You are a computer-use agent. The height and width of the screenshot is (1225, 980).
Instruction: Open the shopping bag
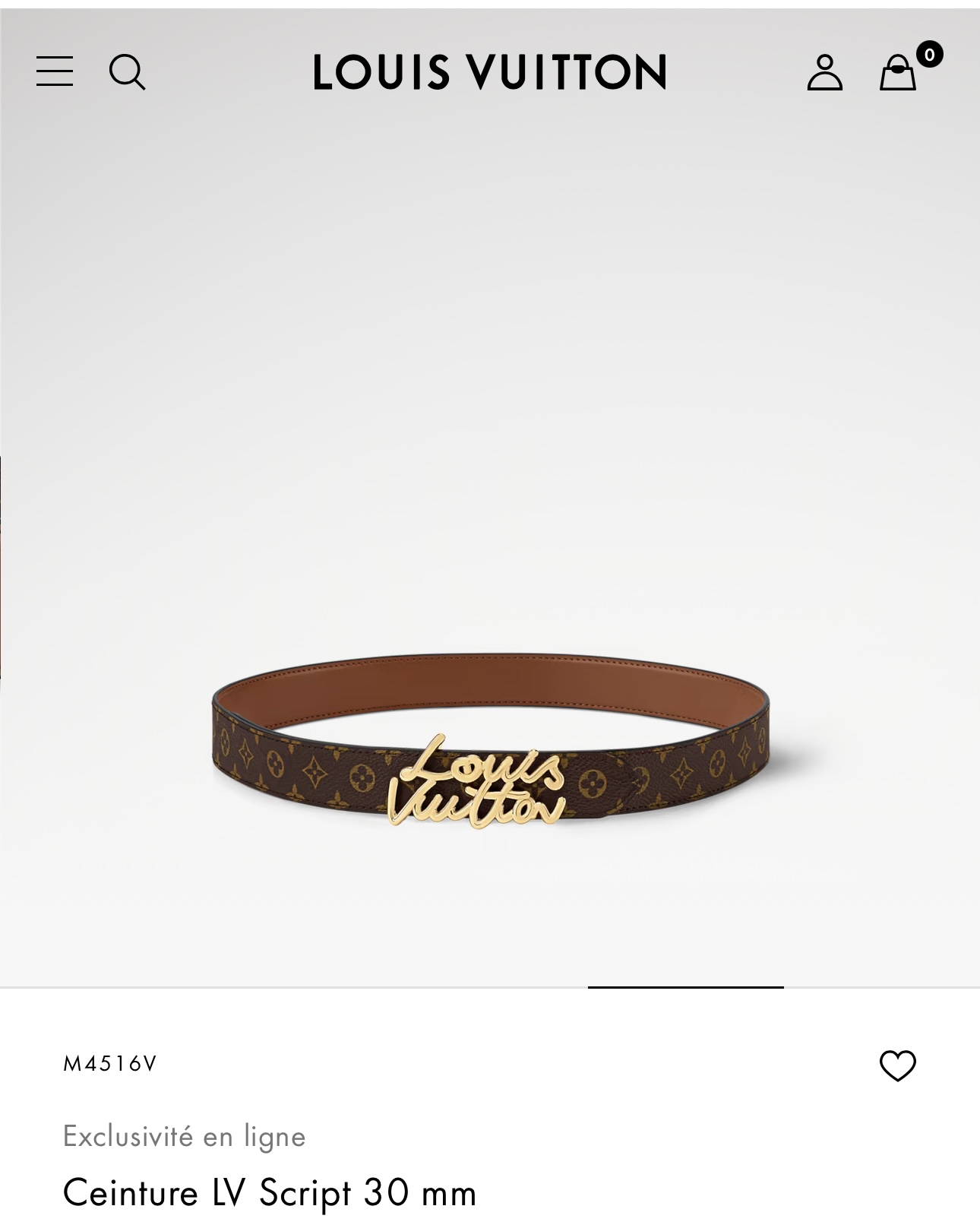click(x=898, y=73)
